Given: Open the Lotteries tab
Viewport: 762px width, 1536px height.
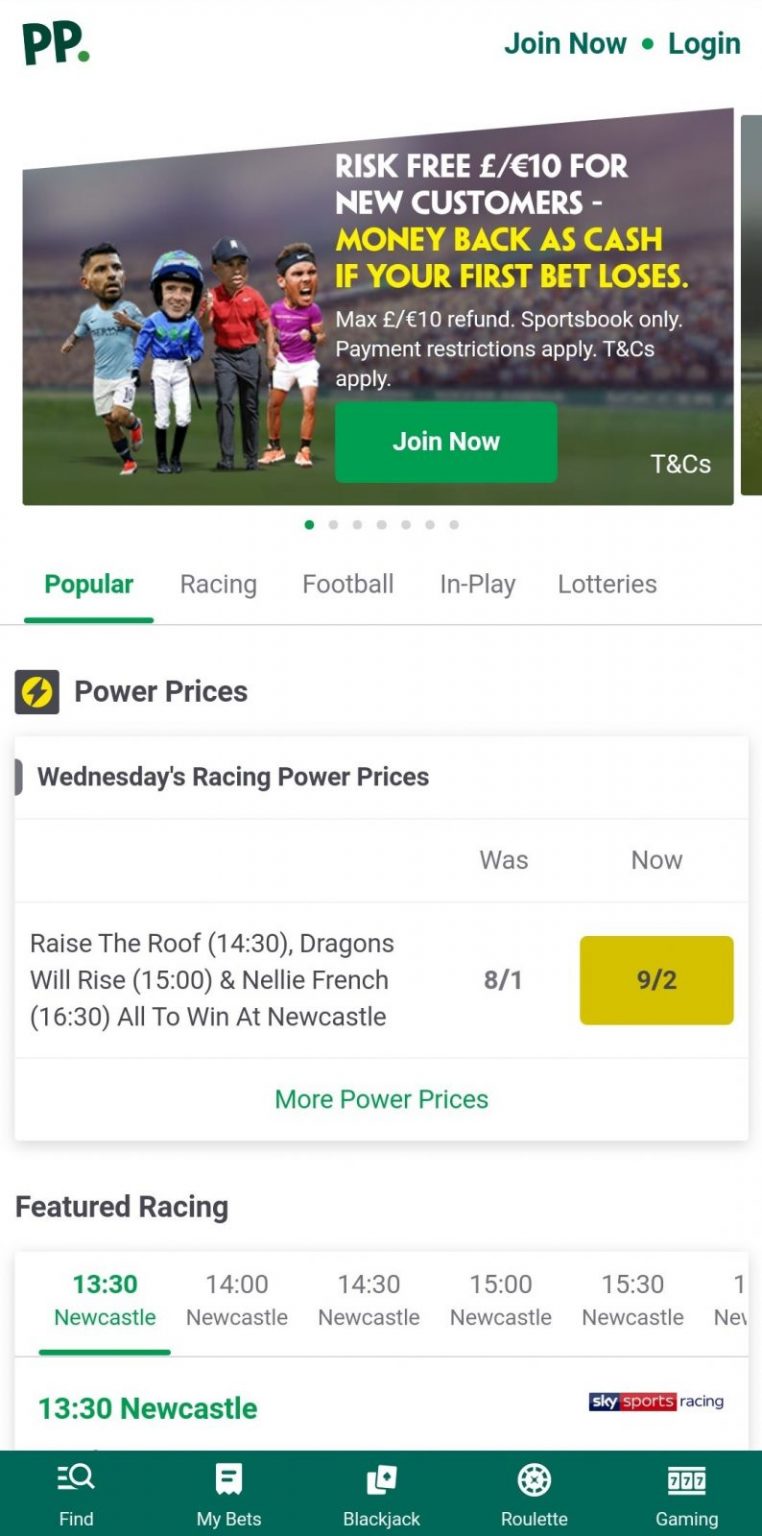Looking at the screenshot, I should coord(607,584).
